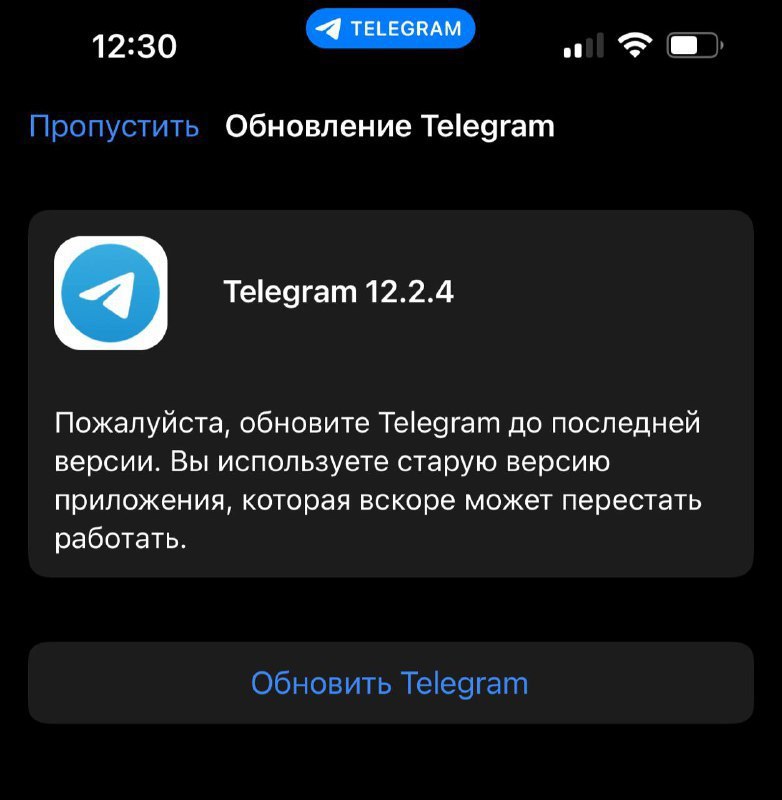Confirm the update with Обновить Telegram
782x800 pixels.
[390, 683]
